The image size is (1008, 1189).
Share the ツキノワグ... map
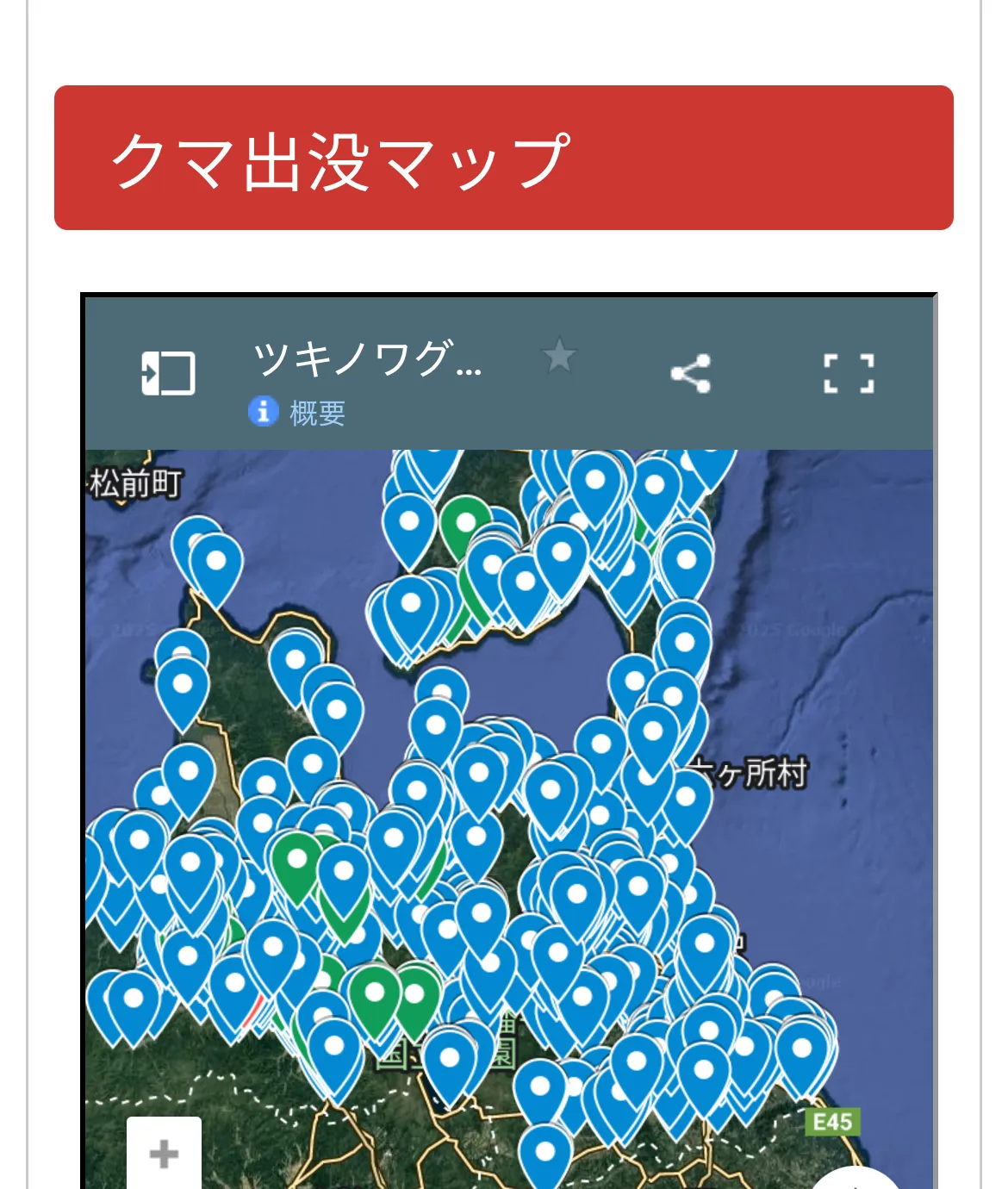(x=690, y=374)
